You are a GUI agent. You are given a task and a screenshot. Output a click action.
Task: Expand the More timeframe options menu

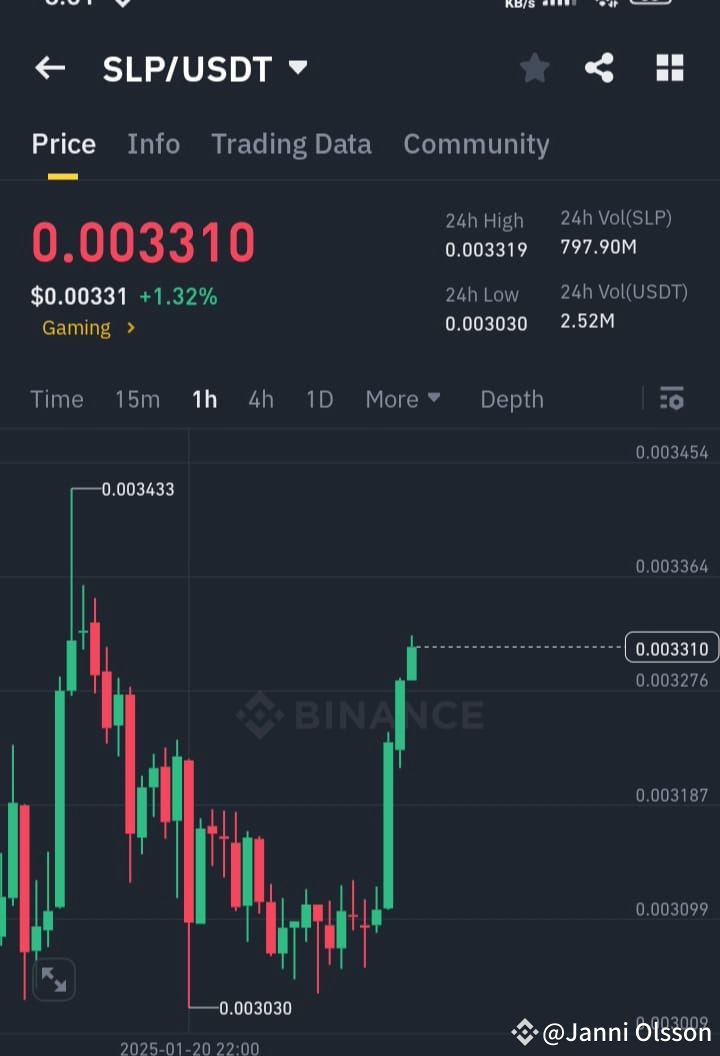[402, 399]
